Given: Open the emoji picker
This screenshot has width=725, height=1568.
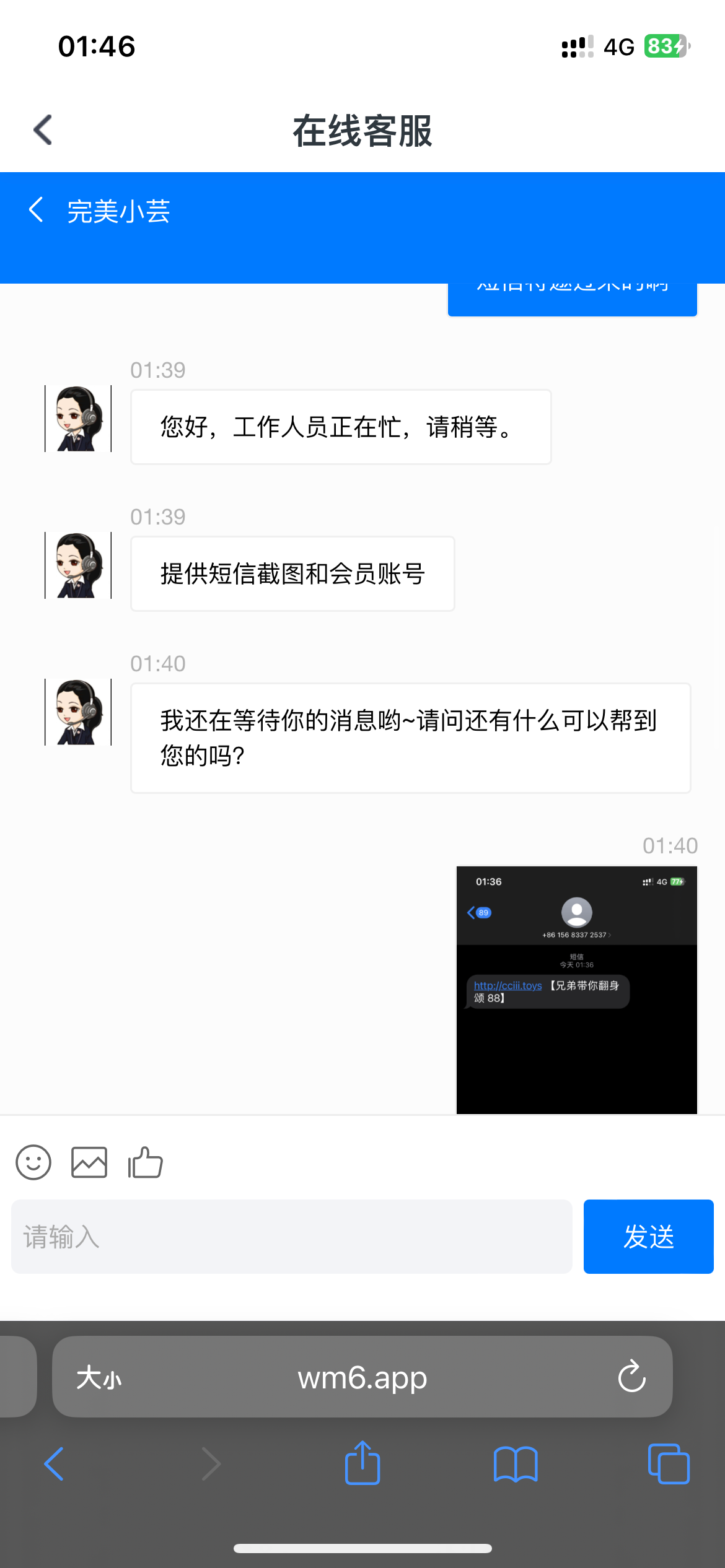Looking at the screenshot, I should pyautogui.click(x=33, y=1162).
